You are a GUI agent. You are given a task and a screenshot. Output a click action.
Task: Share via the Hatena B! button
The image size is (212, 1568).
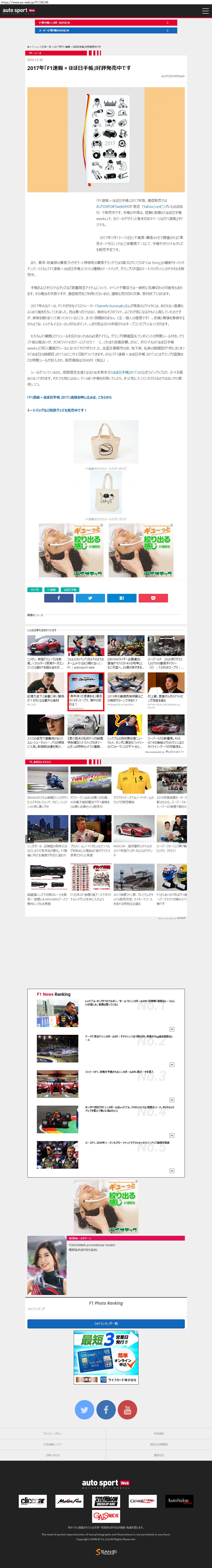click(121, 598)
